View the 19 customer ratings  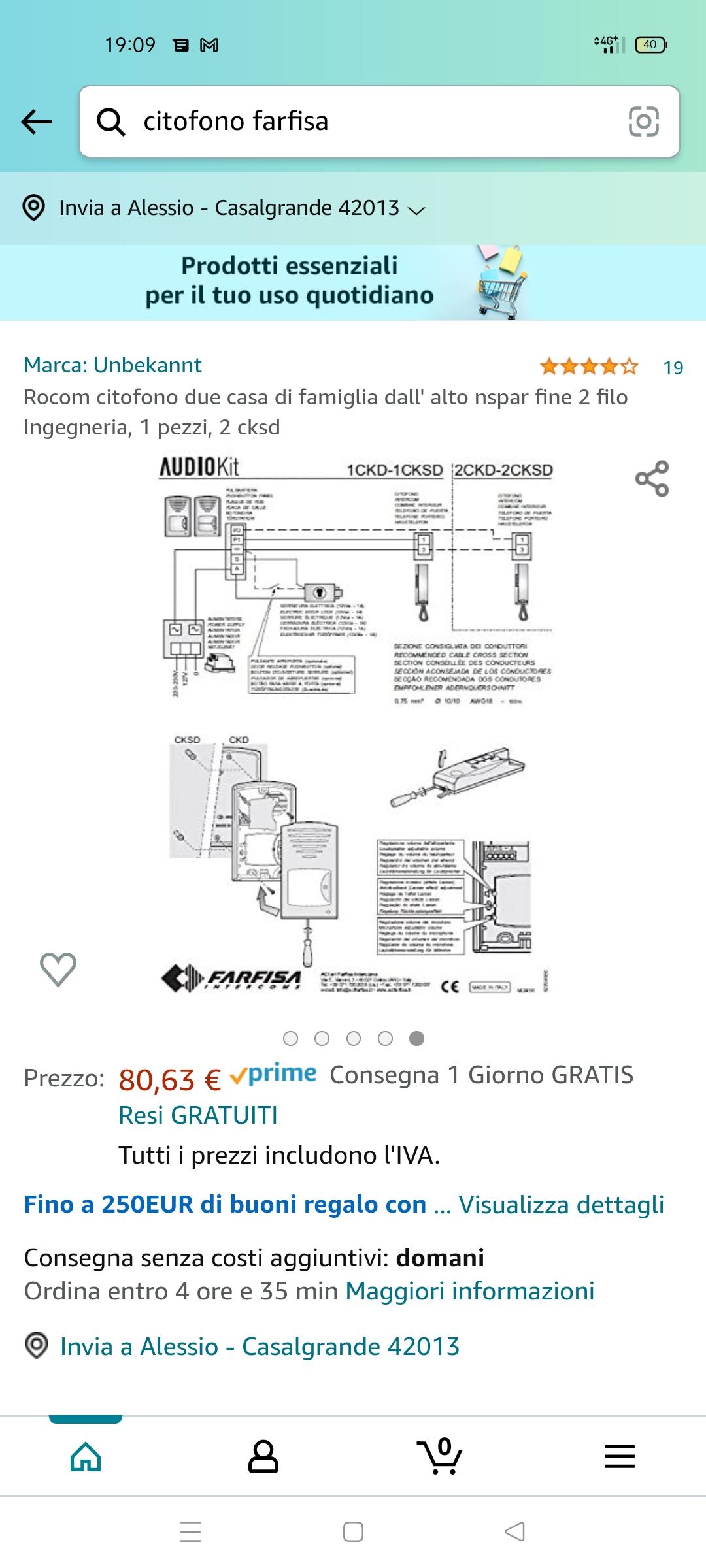[611, 367]
